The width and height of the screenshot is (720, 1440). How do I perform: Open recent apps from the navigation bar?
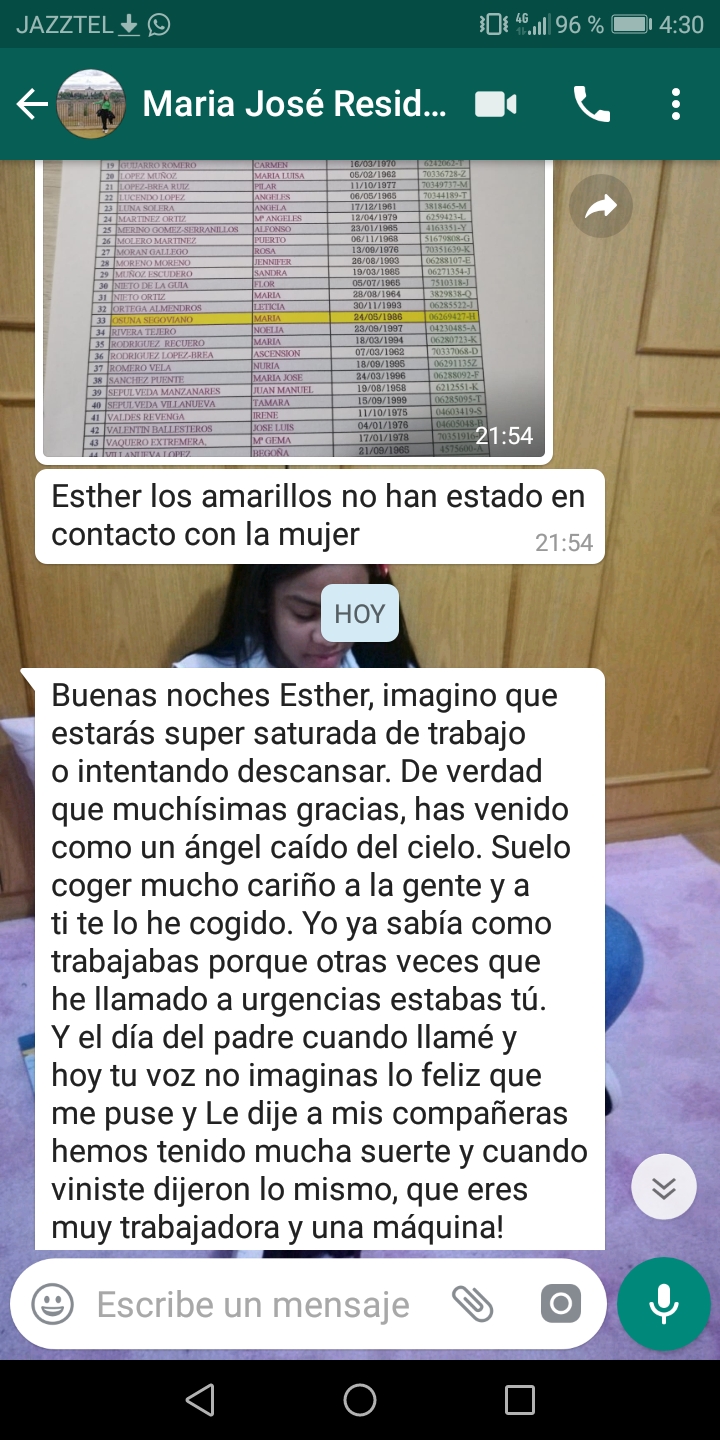(520, 1400)
